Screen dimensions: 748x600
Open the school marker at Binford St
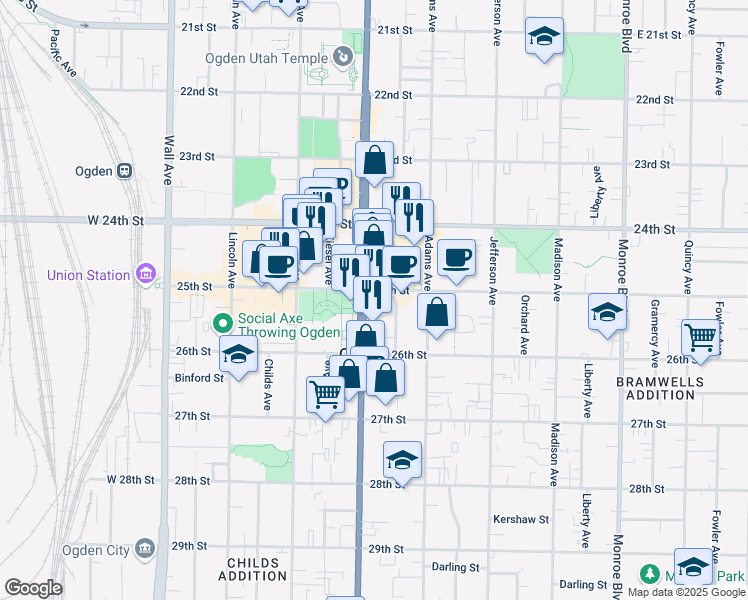[x=239, y=355]
